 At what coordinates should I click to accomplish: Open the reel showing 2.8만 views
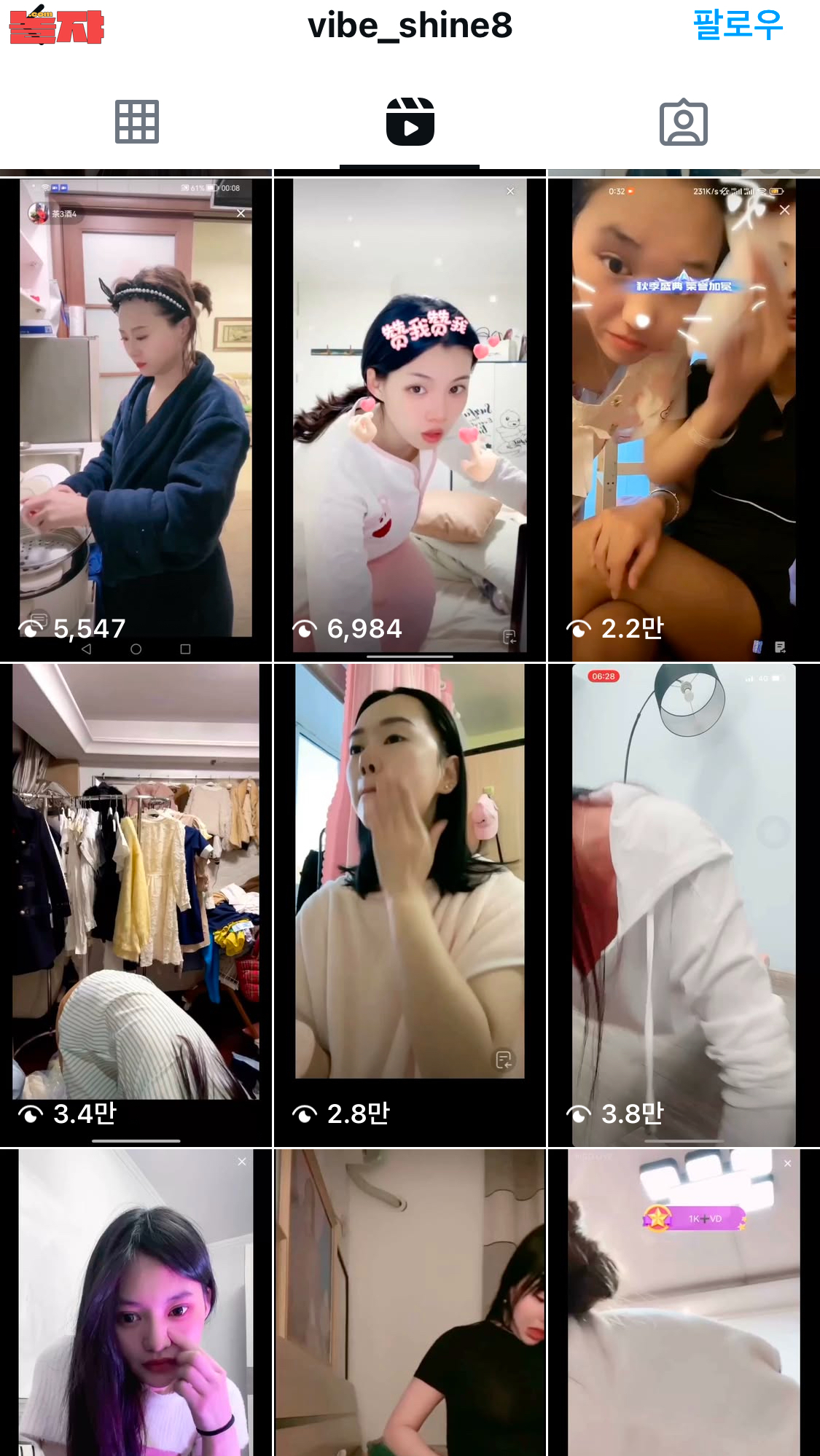(410, 905)
